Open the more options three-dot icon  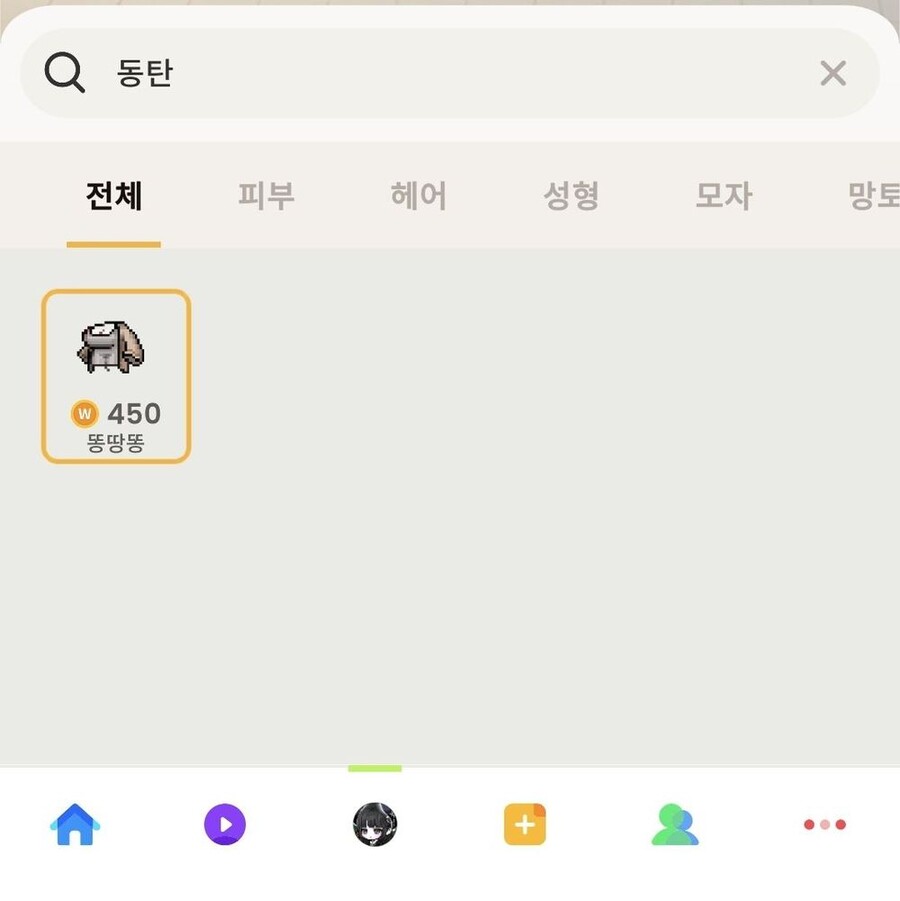(x=825, y=824)
